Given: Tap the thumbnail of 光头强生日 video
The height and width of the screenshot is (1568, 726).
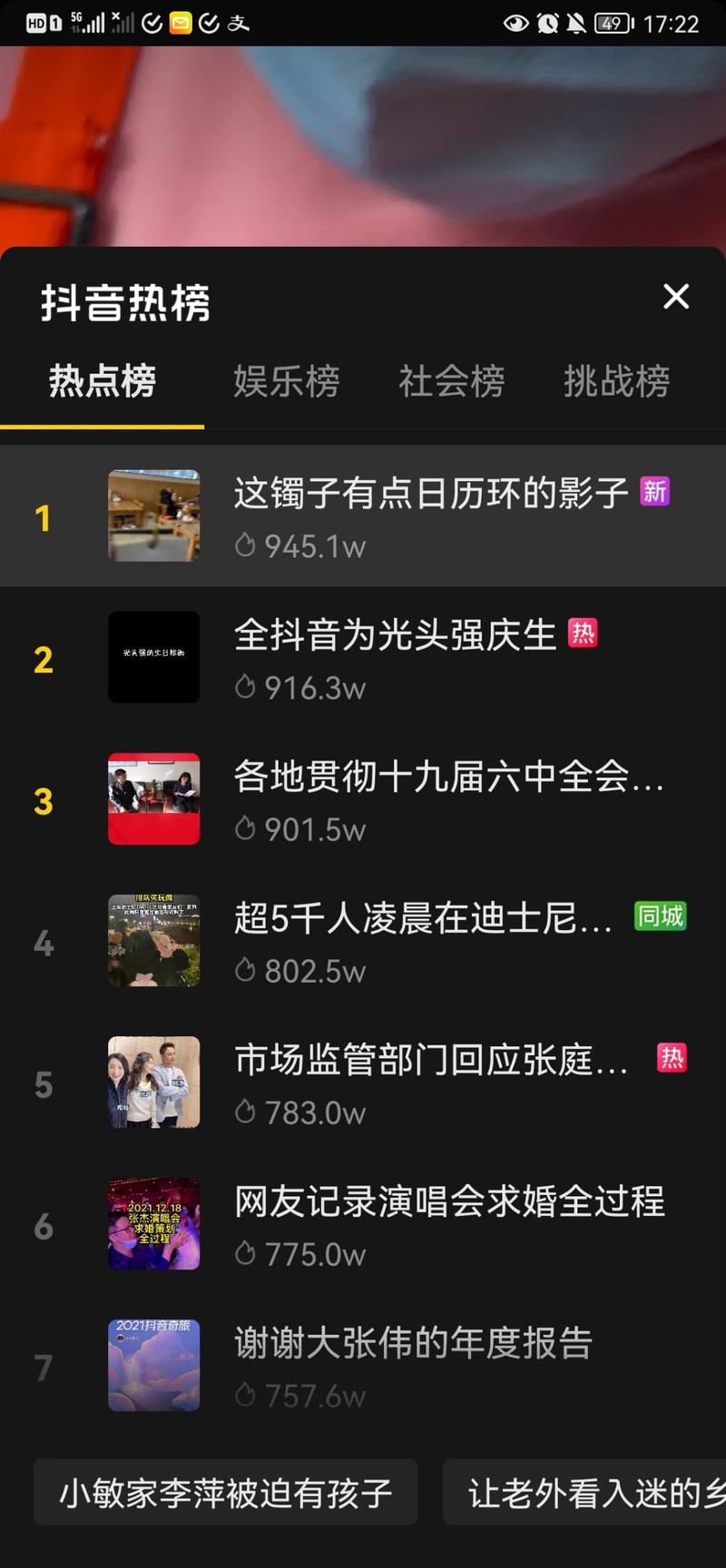Looking at the screenshot, I should pyautogui.click(x=154, y=658).
